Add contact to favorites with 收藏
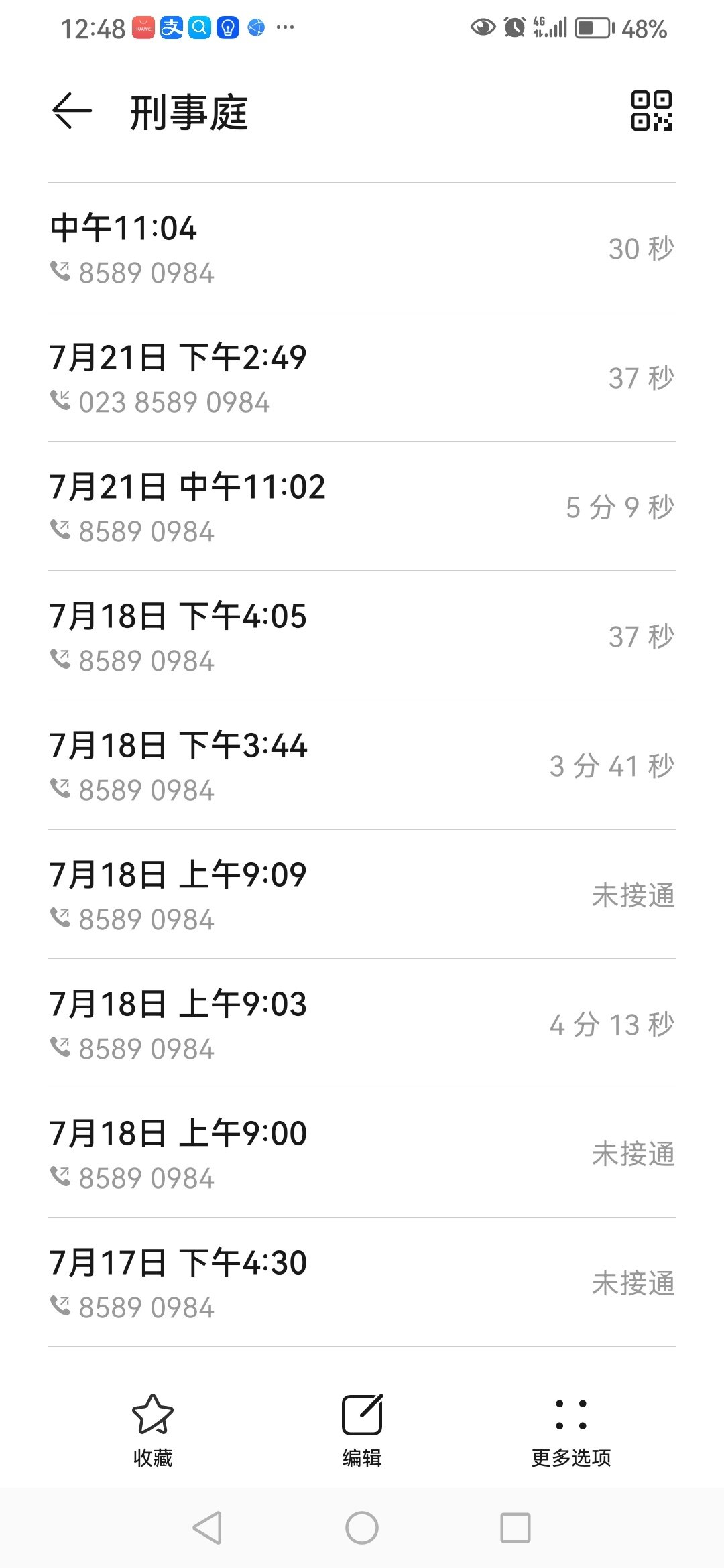724x1568 pixels. [153, 1430]
